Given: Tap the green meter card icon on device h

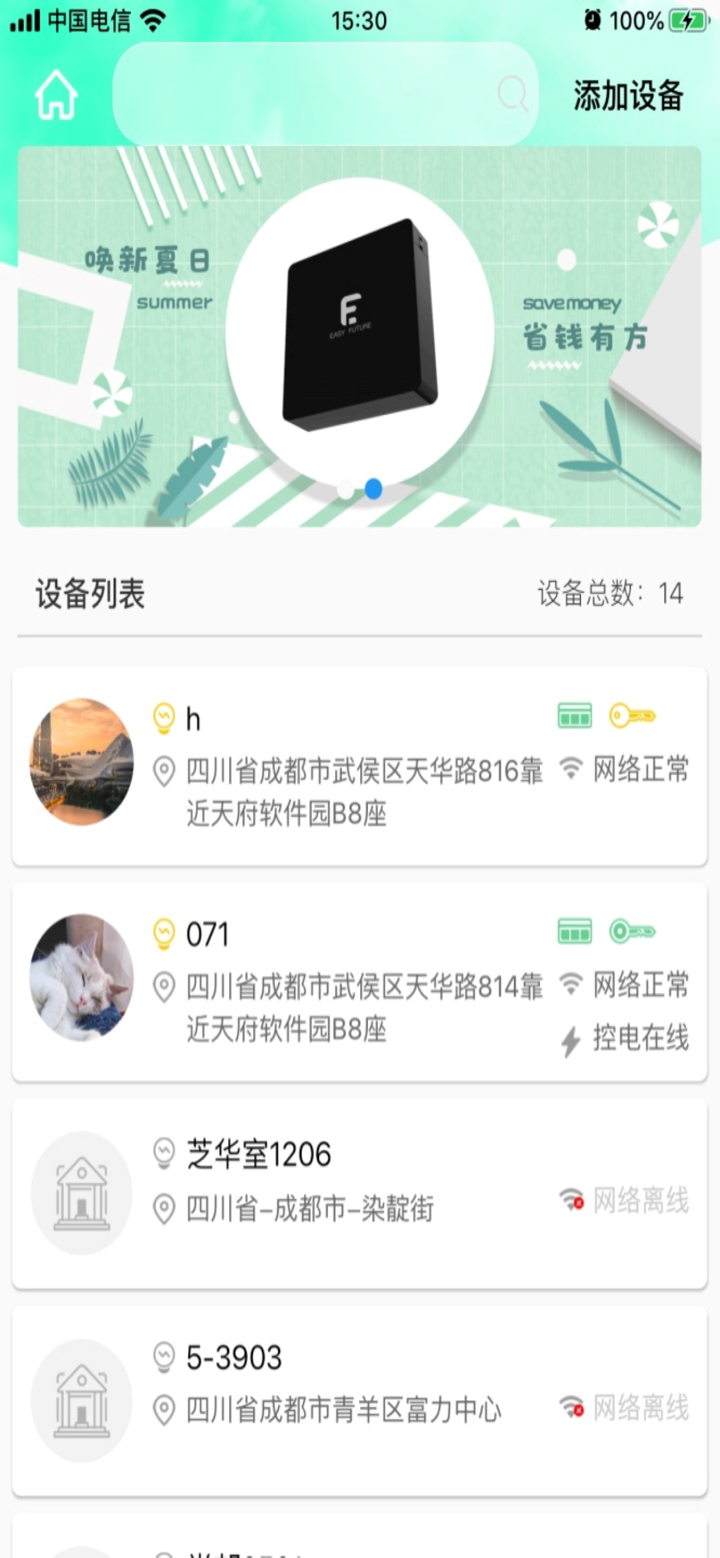Looking at the screenshot, I should 574,716.
